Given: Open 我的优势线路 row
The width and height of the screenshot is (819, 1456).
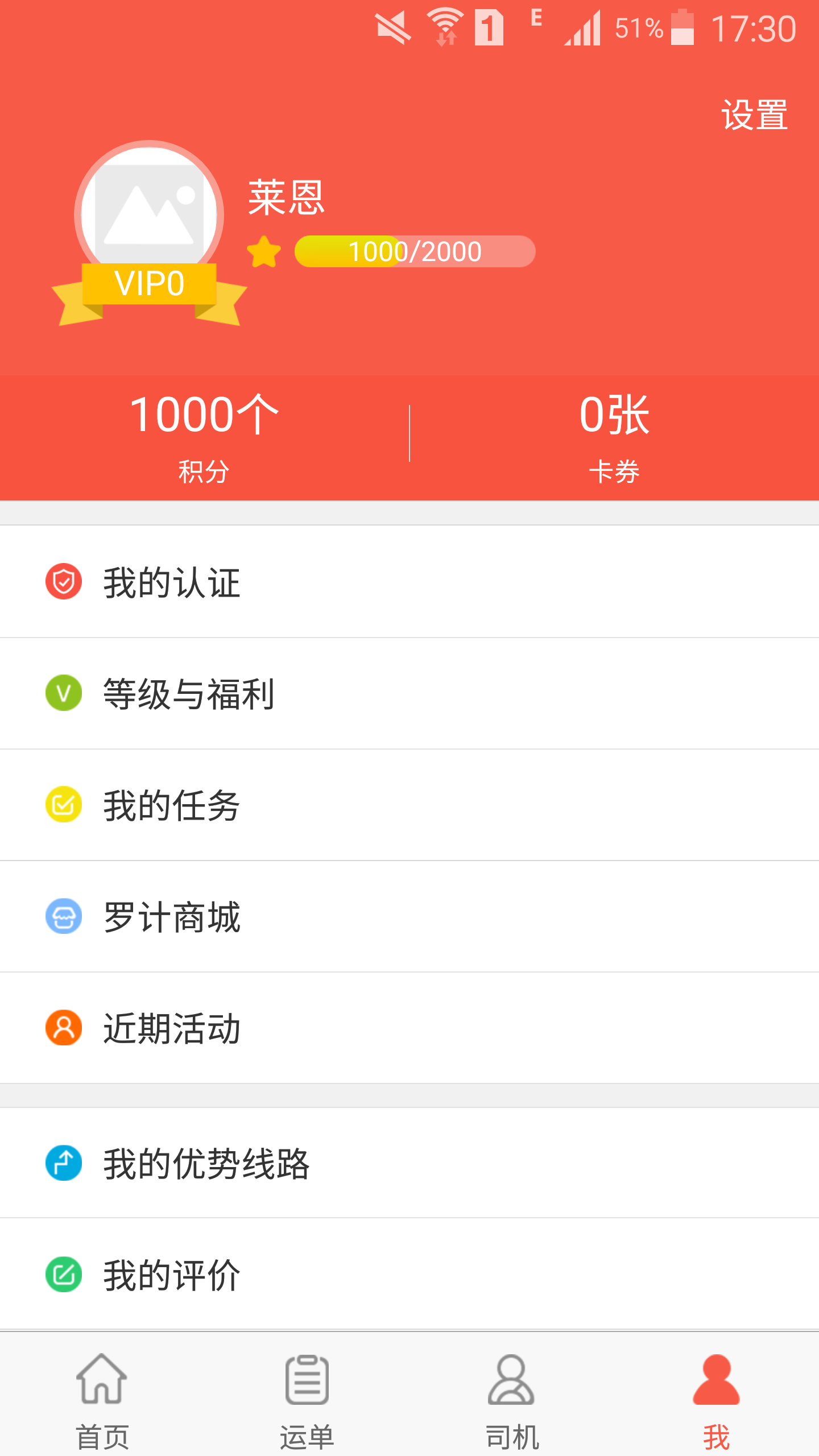Looking at the screenshot, I should [409, 1163].
